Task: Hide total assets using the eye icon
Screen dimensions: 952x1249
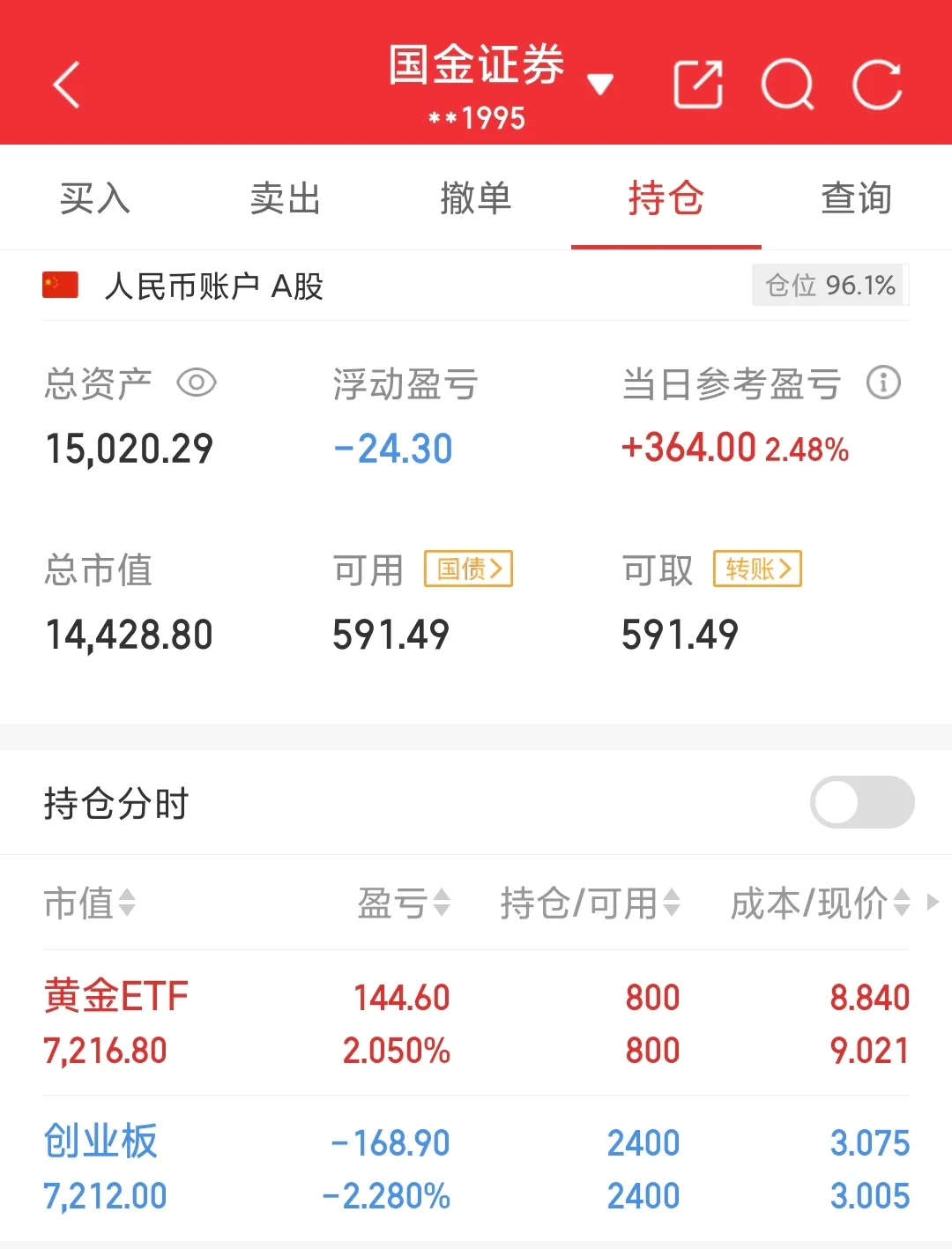Action: (196, 383)
